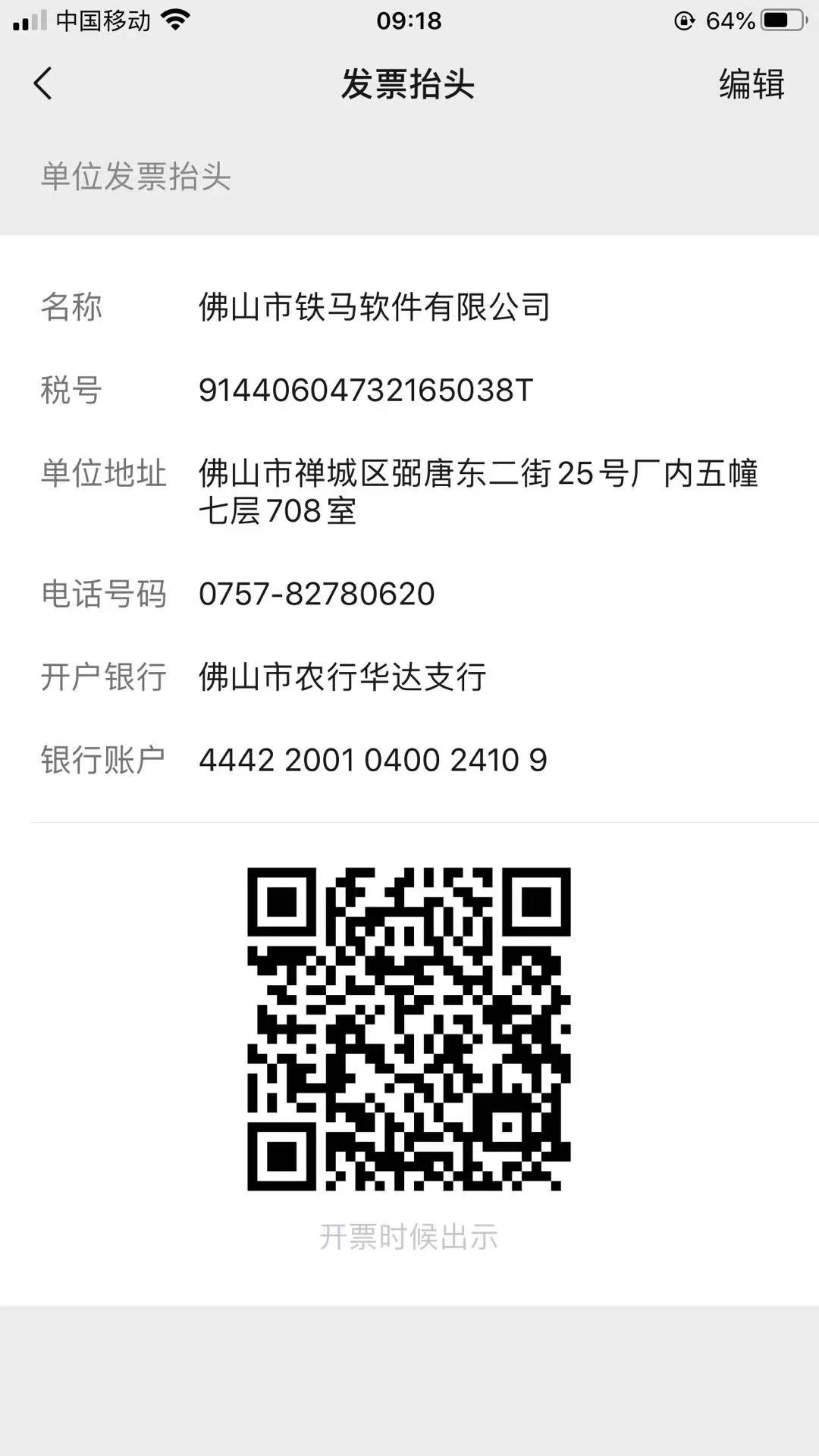Tap 编辑 to edit the invoice title

[751, 83]
